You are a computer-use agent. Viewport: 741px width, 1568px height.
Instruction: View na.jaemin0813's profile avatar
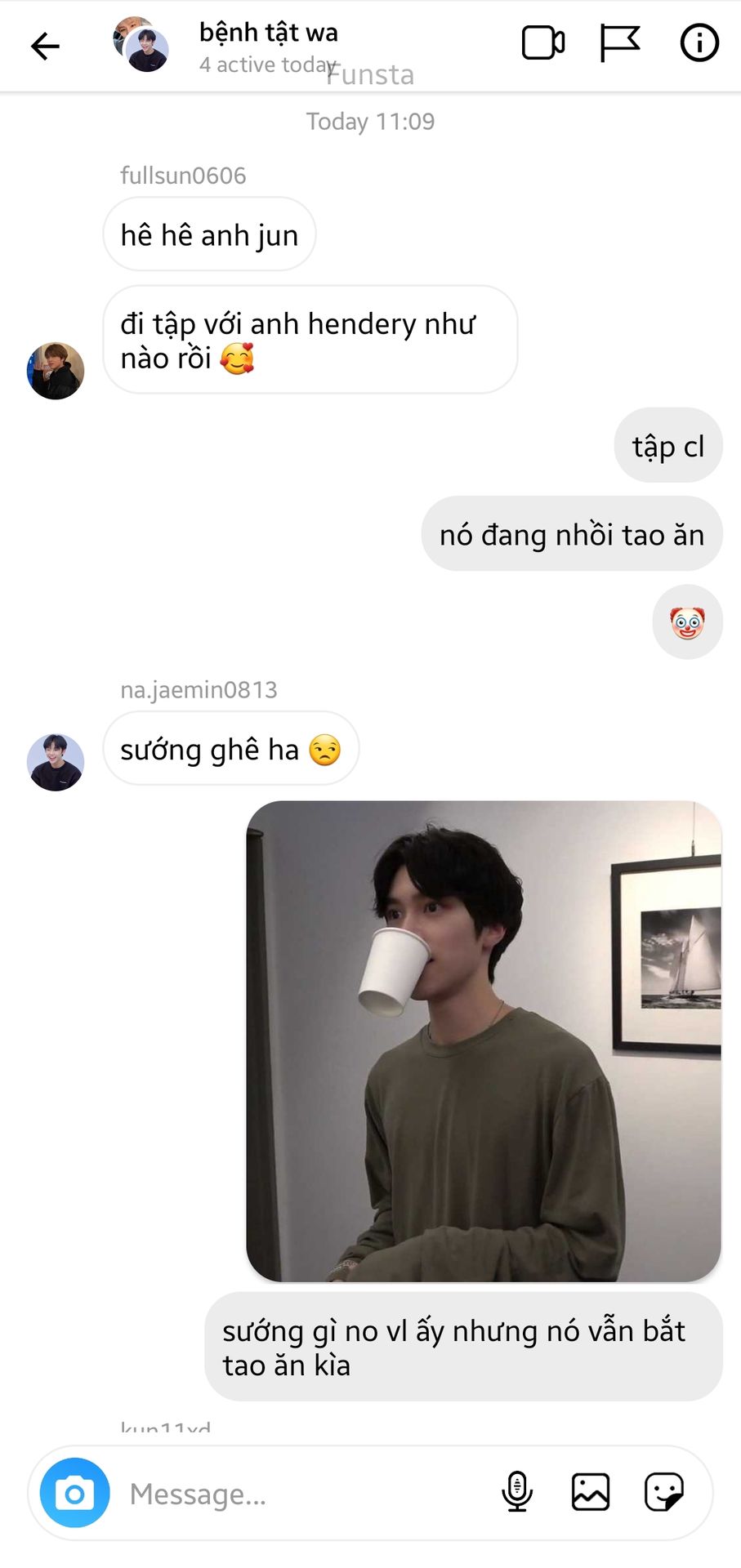click(56, 762)
